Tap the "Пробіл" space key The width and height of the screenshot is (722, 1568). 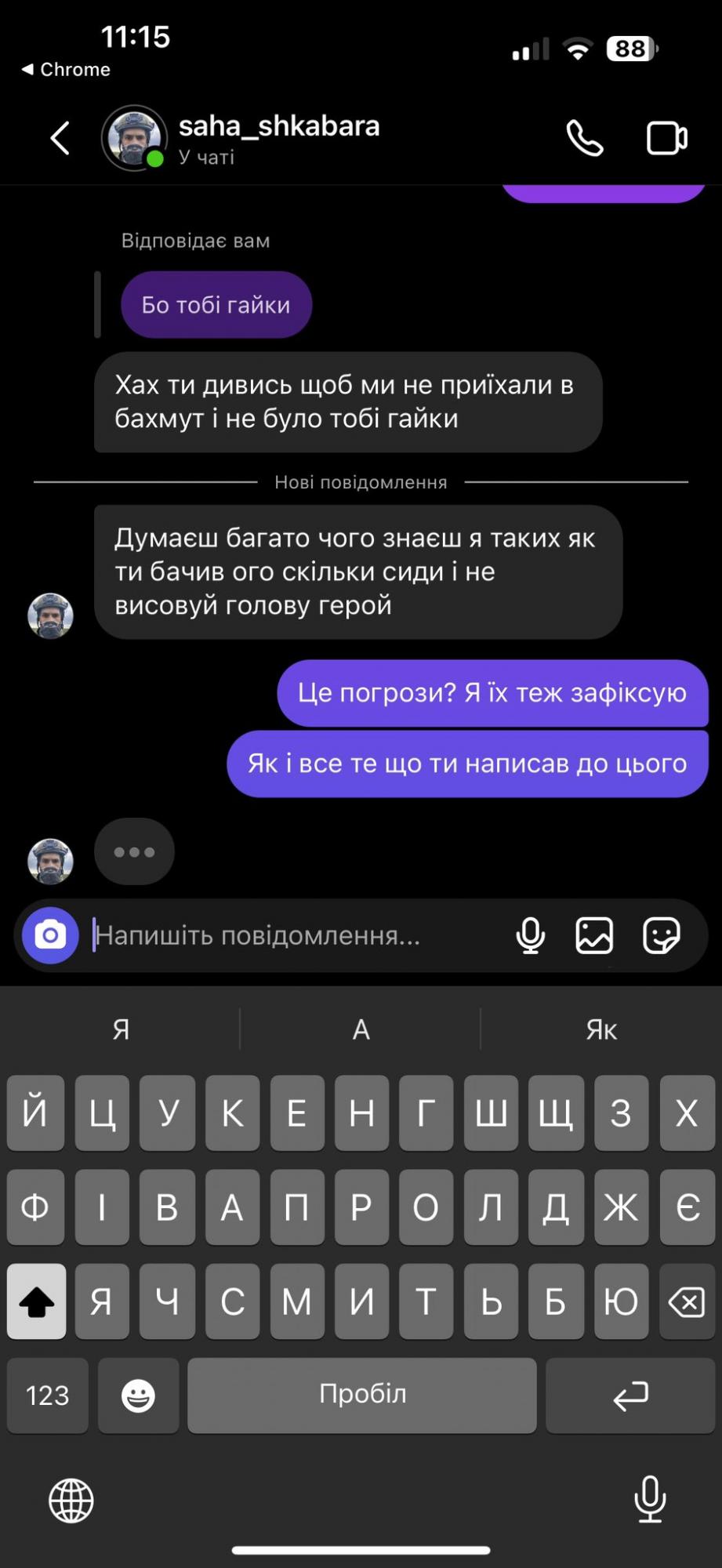click(x=362, y=1396)
